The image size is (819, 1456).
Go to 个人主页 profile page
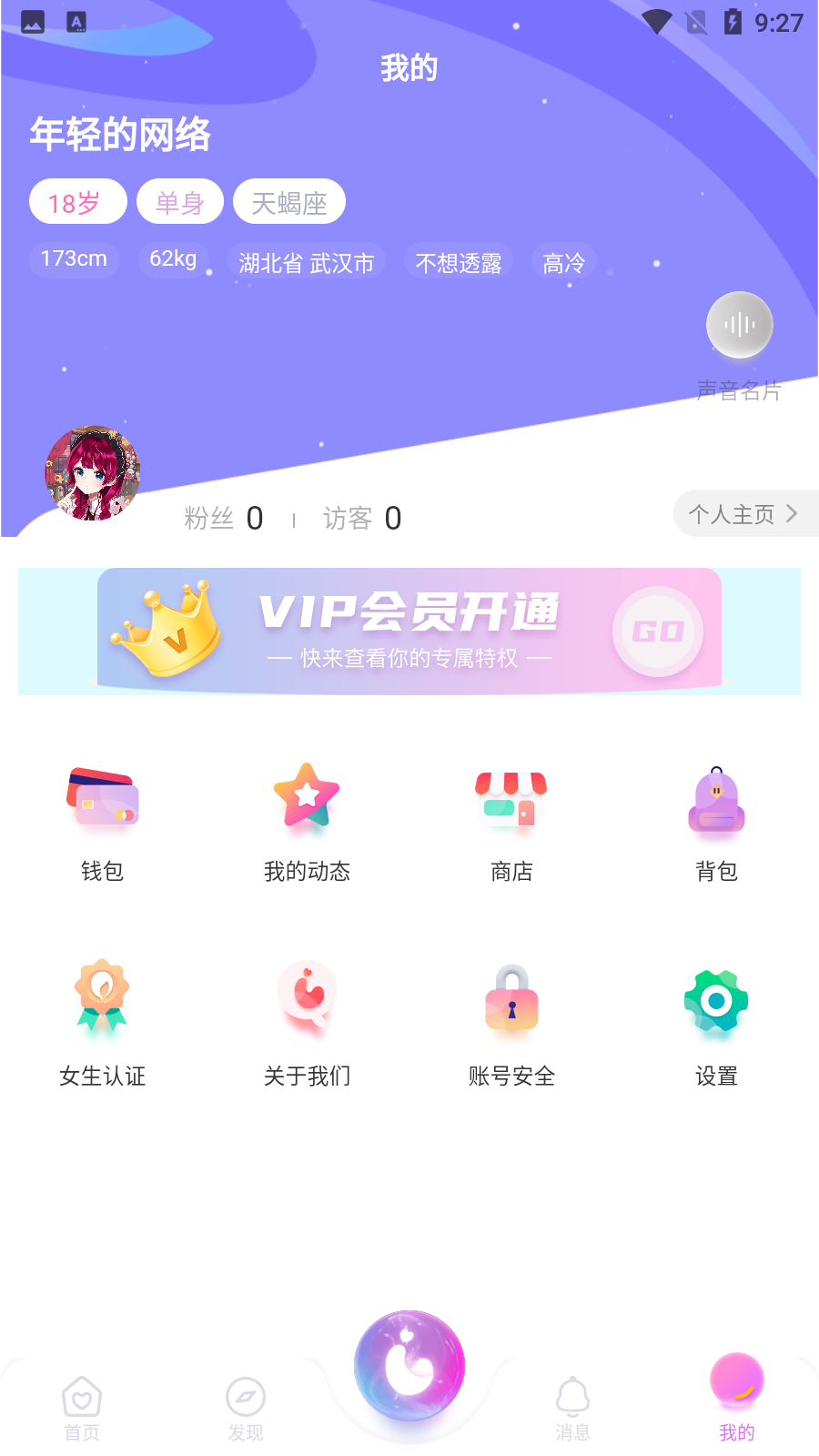745,514
